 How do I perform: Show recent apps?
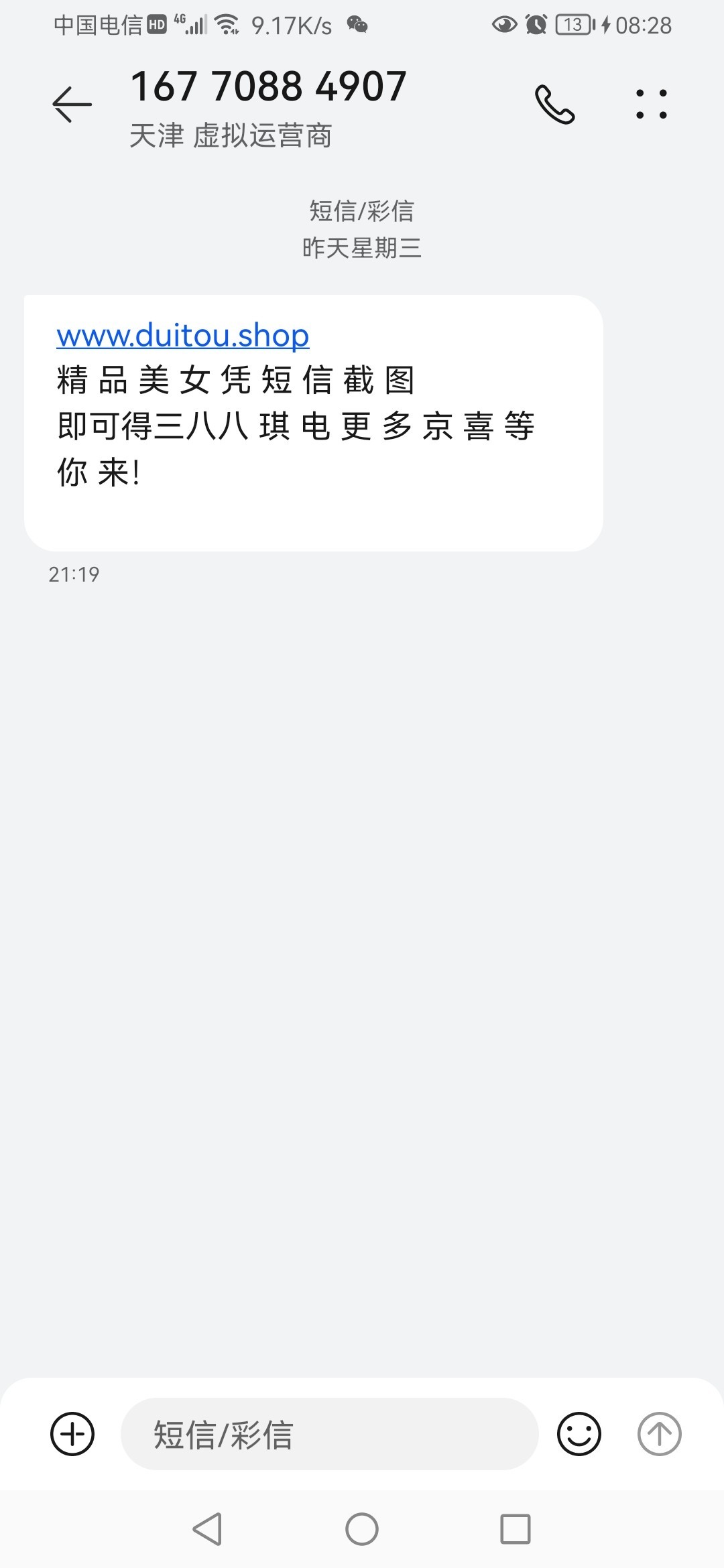coord(515,1529)
